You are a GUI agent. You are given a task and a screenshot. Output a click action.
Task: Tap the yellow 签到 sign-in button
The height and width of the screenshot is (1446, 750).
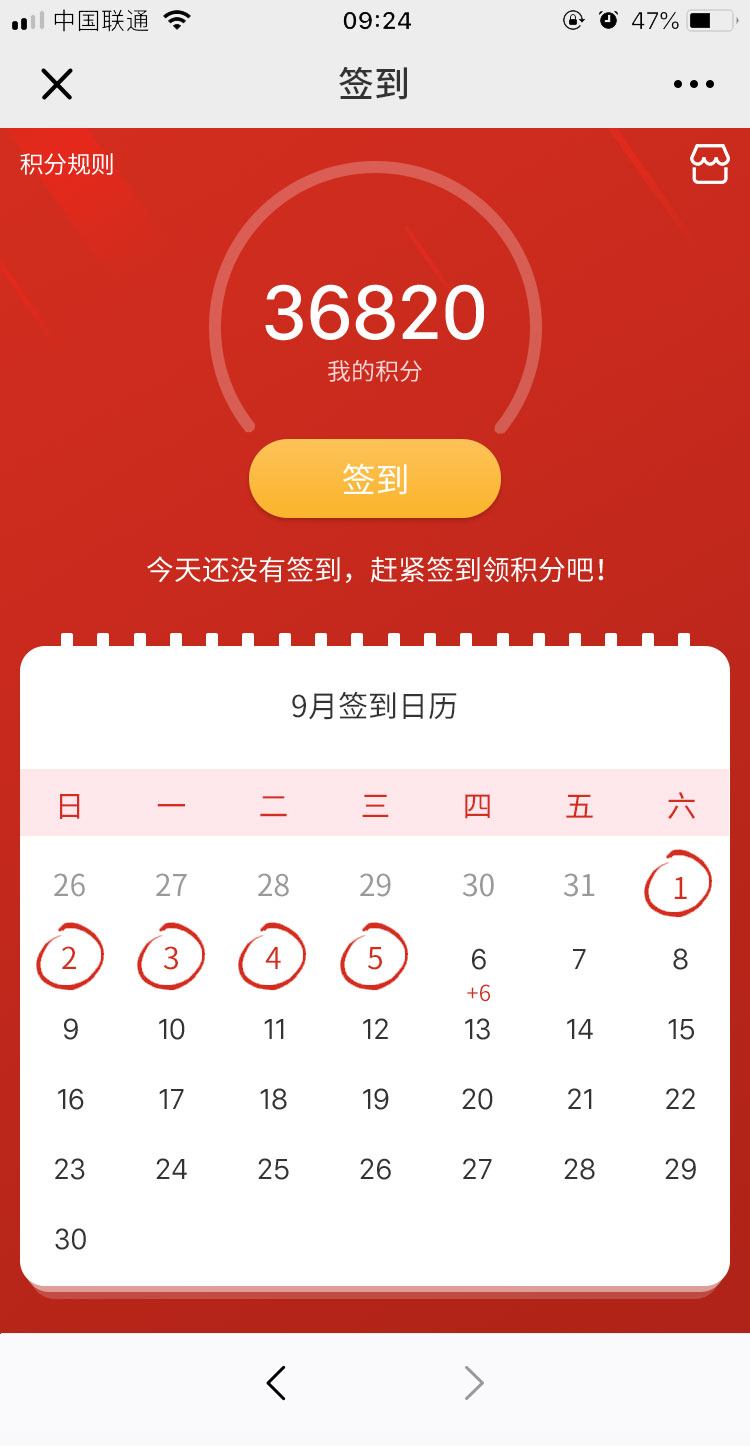click(x=375, y=479)
